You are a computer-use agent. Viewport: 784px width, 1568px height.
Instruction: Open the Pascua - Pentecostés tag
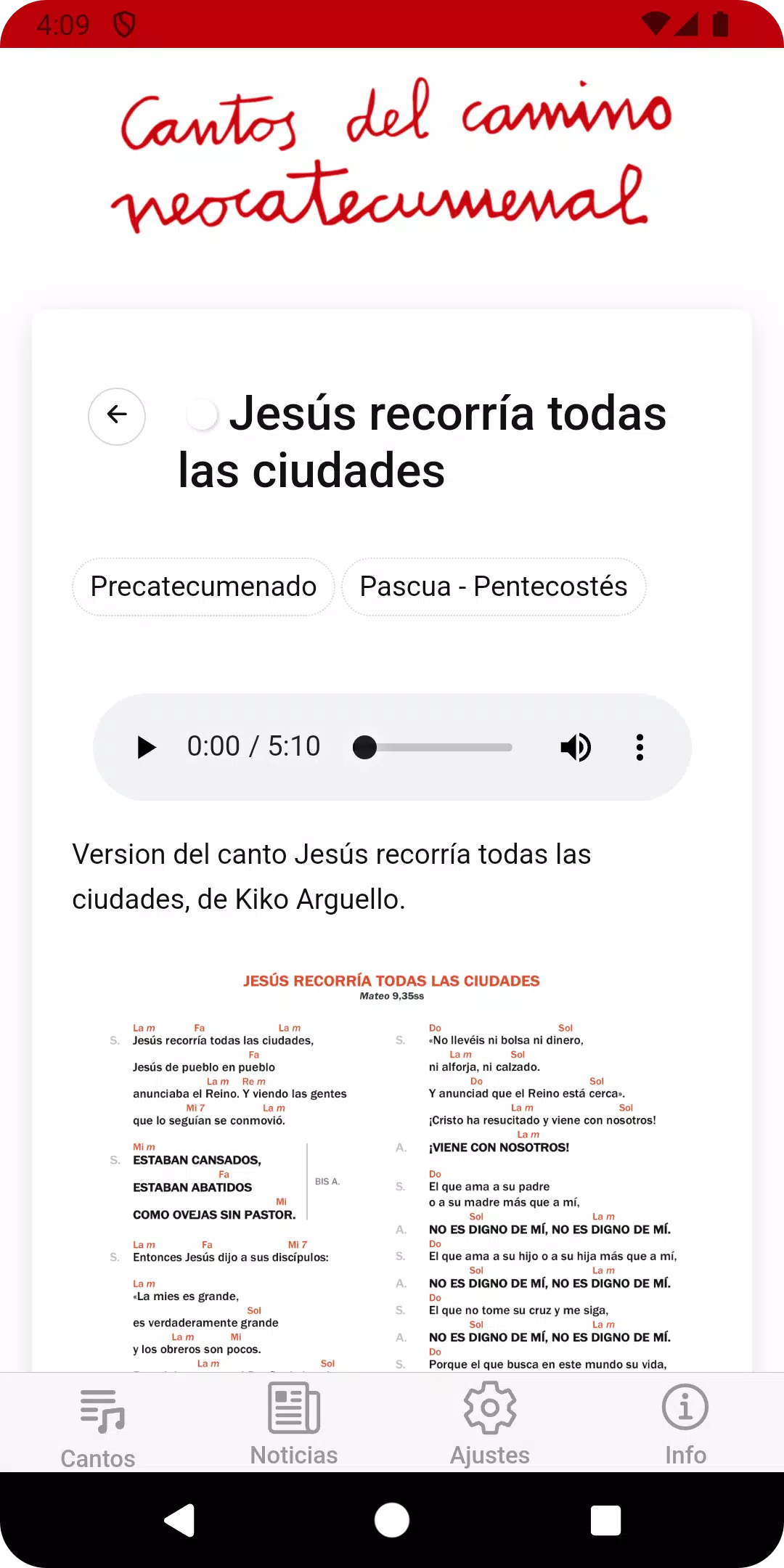pos(494,587)
